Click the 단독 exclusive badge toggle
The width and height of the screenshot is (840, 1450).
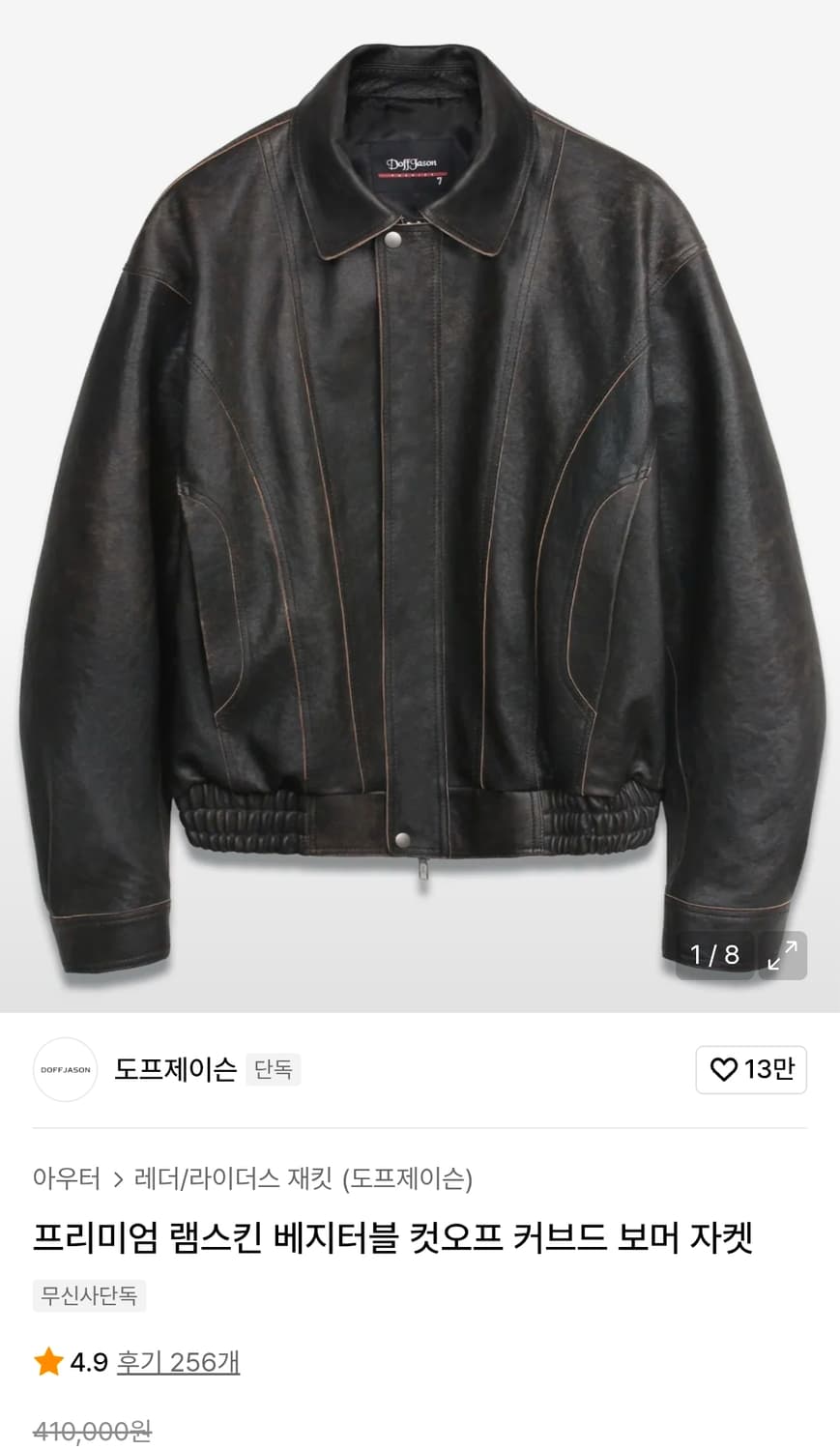point(274,1070)
